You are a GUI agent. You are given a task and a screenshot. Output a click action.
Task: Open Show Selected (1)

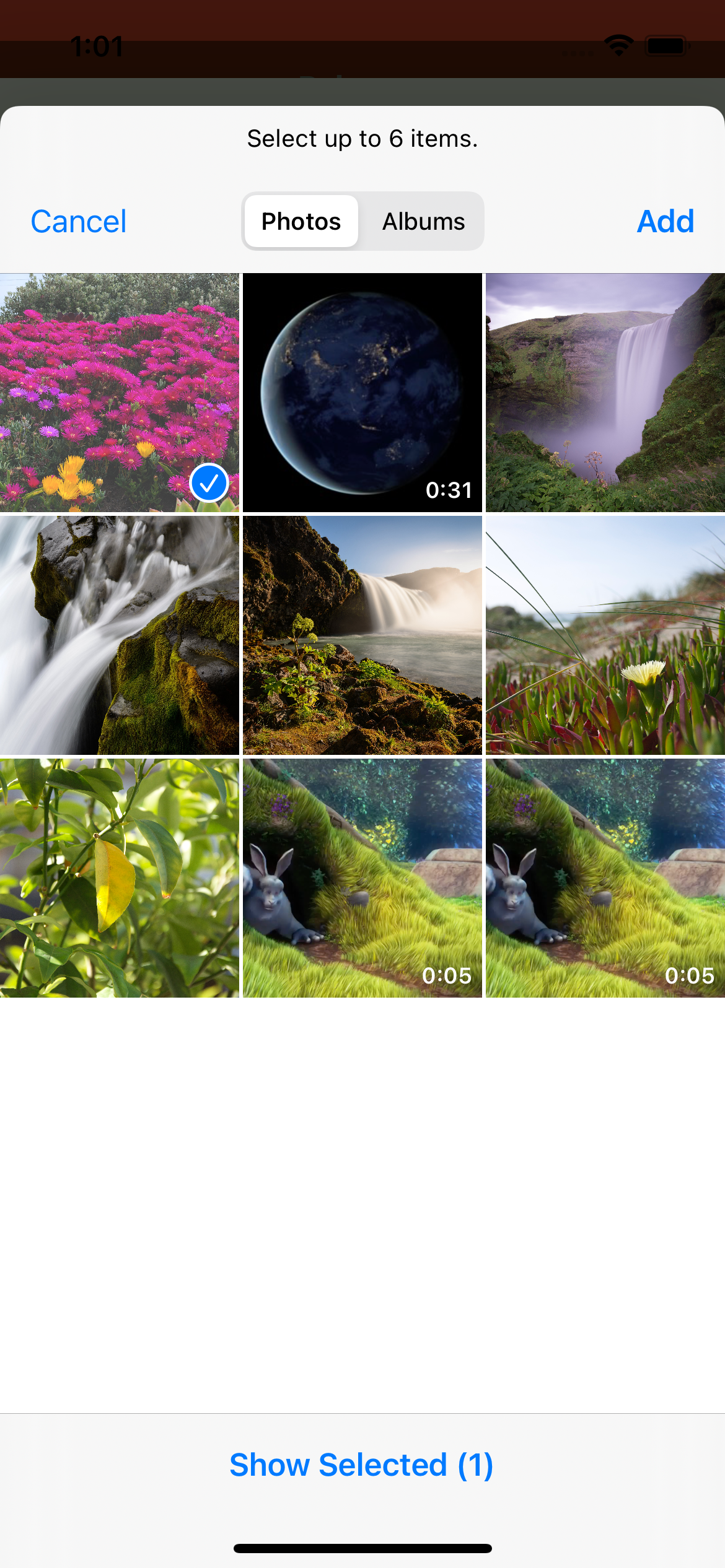pos(361,1465)
